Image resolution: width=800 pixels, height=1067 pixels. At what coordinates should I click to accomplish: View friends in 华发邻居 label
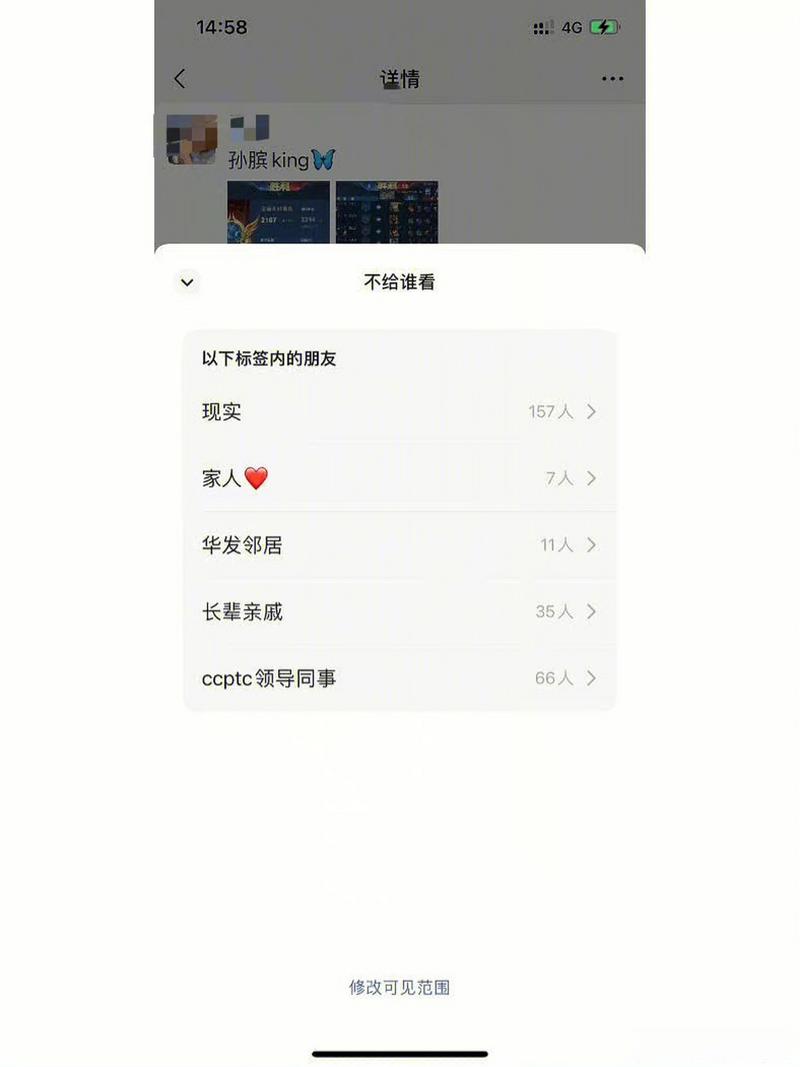399,545
